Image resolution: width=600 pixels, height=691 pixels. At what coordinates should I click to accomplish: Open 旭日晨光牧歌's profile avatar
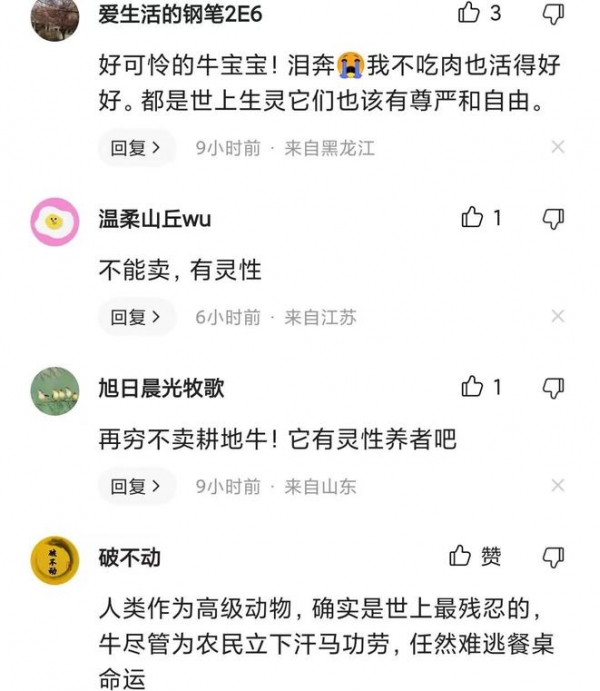[x=55, y=391]
